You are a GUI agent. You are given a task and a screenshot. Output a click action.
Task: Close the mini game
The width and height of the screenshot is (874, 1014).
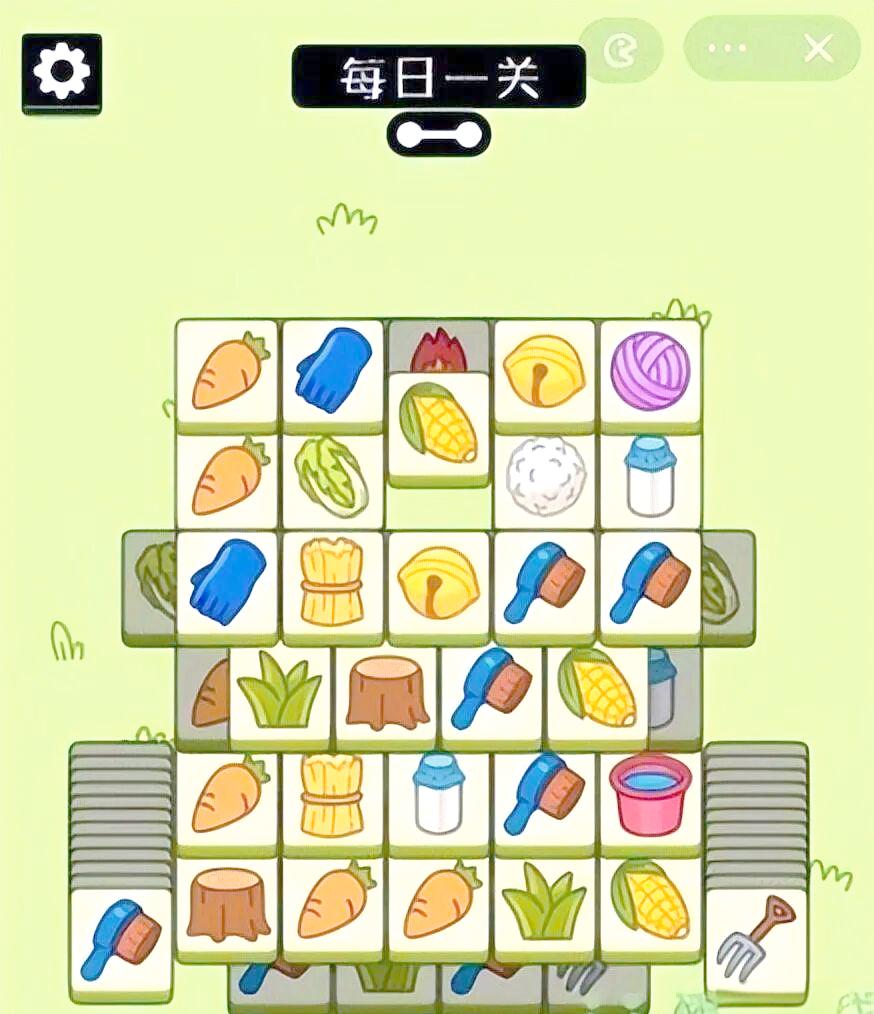[x=819, y=48]
